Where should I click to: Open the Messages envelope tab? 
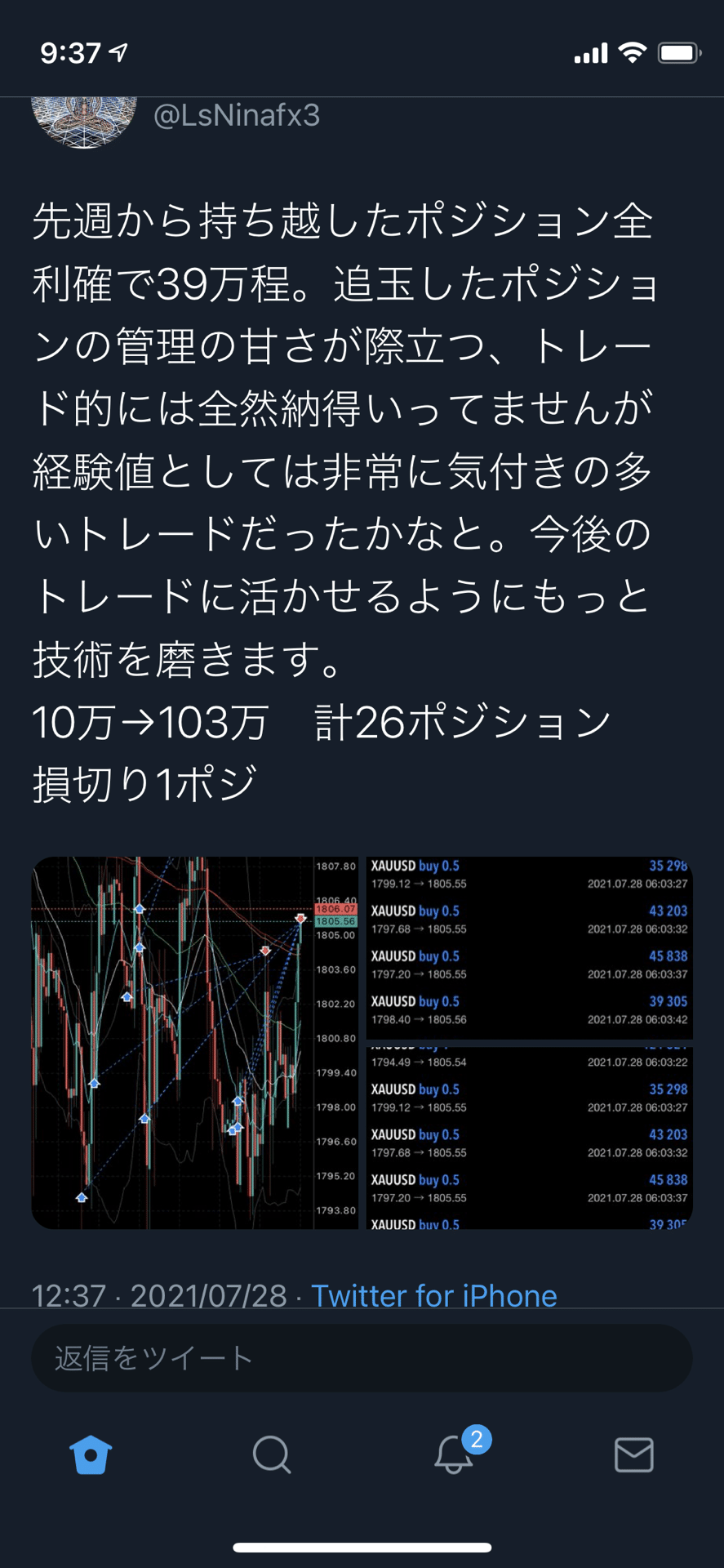(633, 1455)
